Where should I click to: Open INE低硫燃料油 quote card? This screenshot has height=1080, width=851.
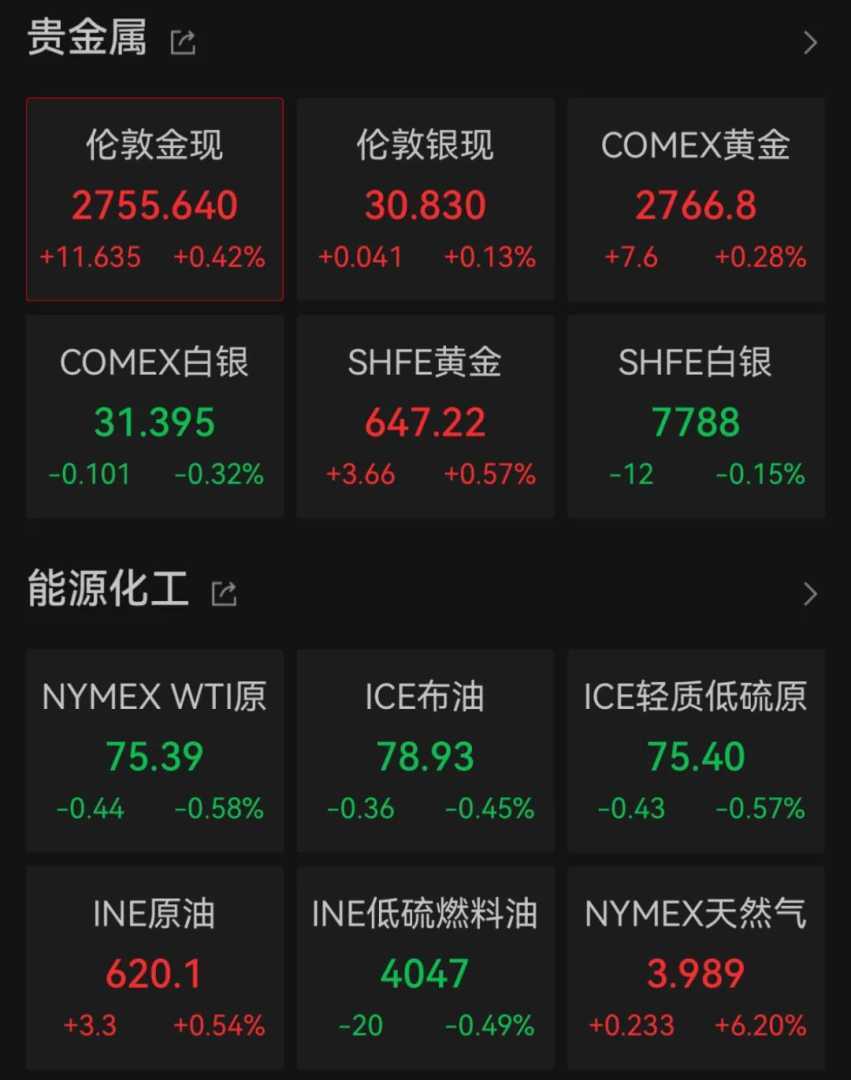[x=426, y=967]
